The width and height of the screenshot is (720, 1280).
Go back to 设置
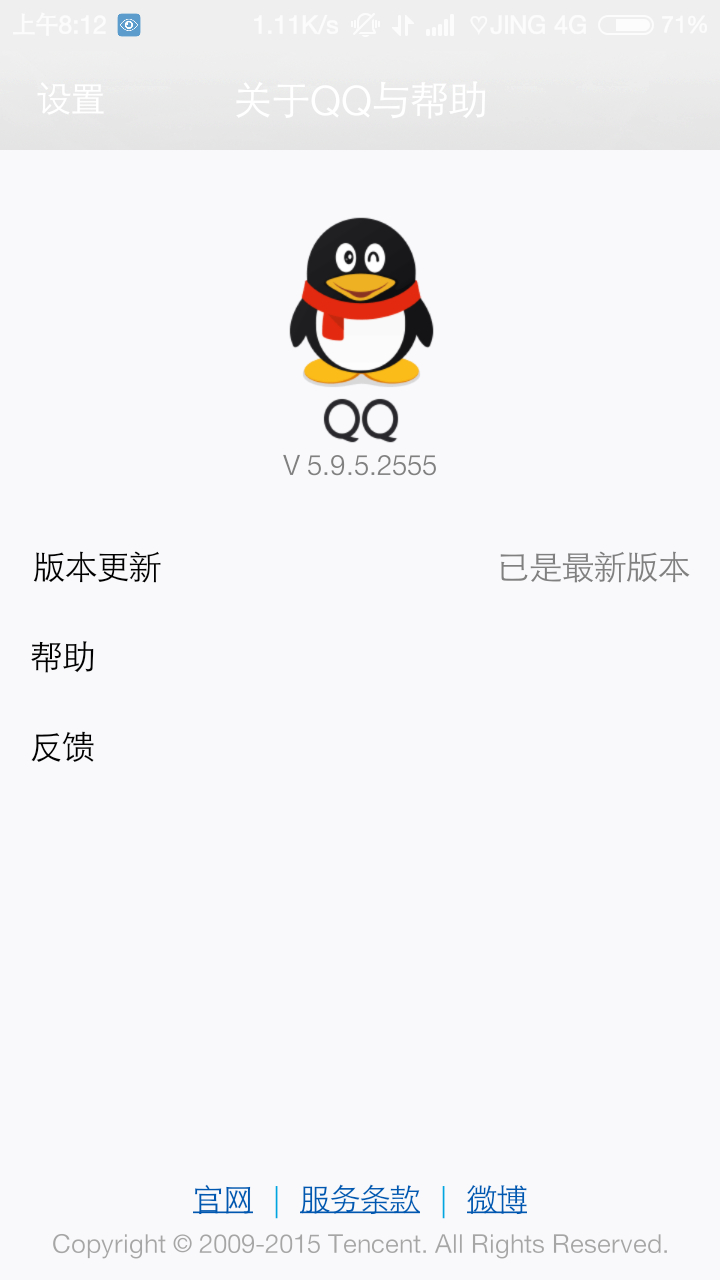pyautogui.click(x=71, y=101)
